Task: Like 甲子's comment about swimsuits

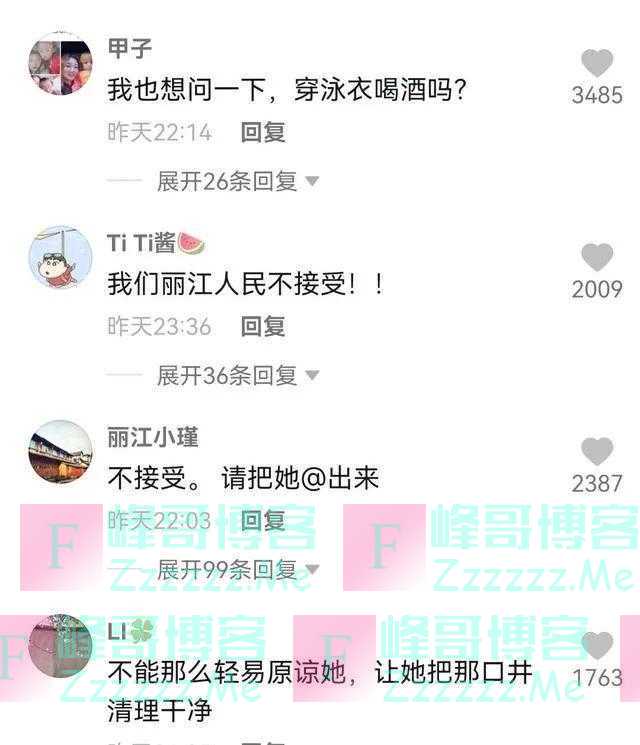Action: point(597,64)
